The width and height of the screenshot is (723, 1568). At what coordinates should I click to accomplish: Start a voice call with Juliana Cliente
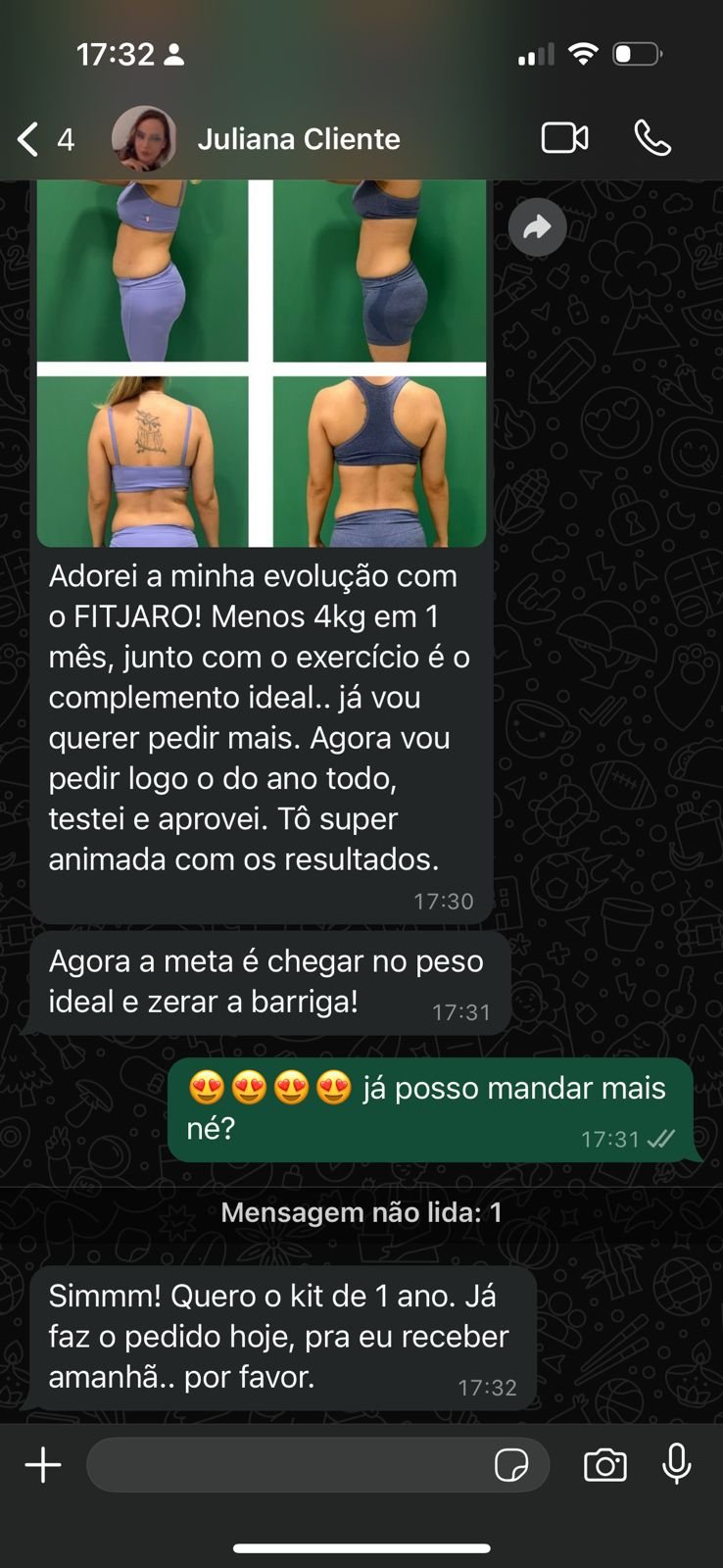pos(653,137)
